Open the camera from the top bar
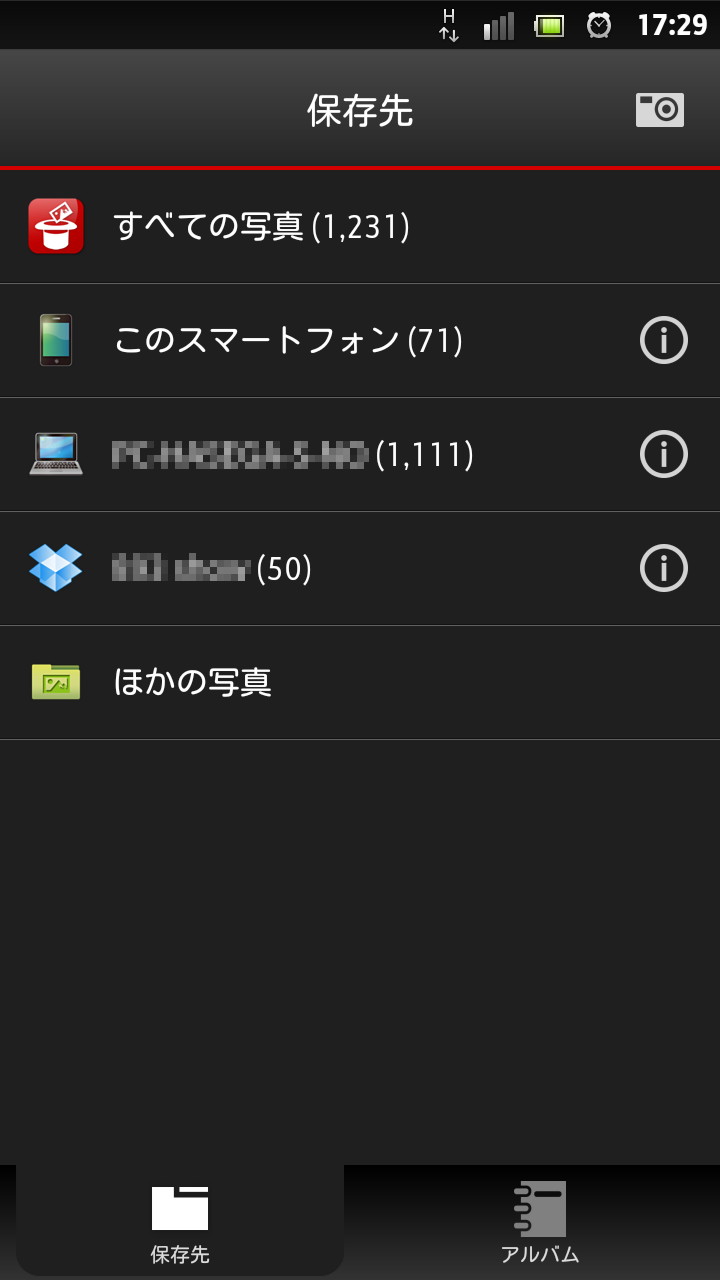This screenshot has height=1280, width=720. coord(660,110)
